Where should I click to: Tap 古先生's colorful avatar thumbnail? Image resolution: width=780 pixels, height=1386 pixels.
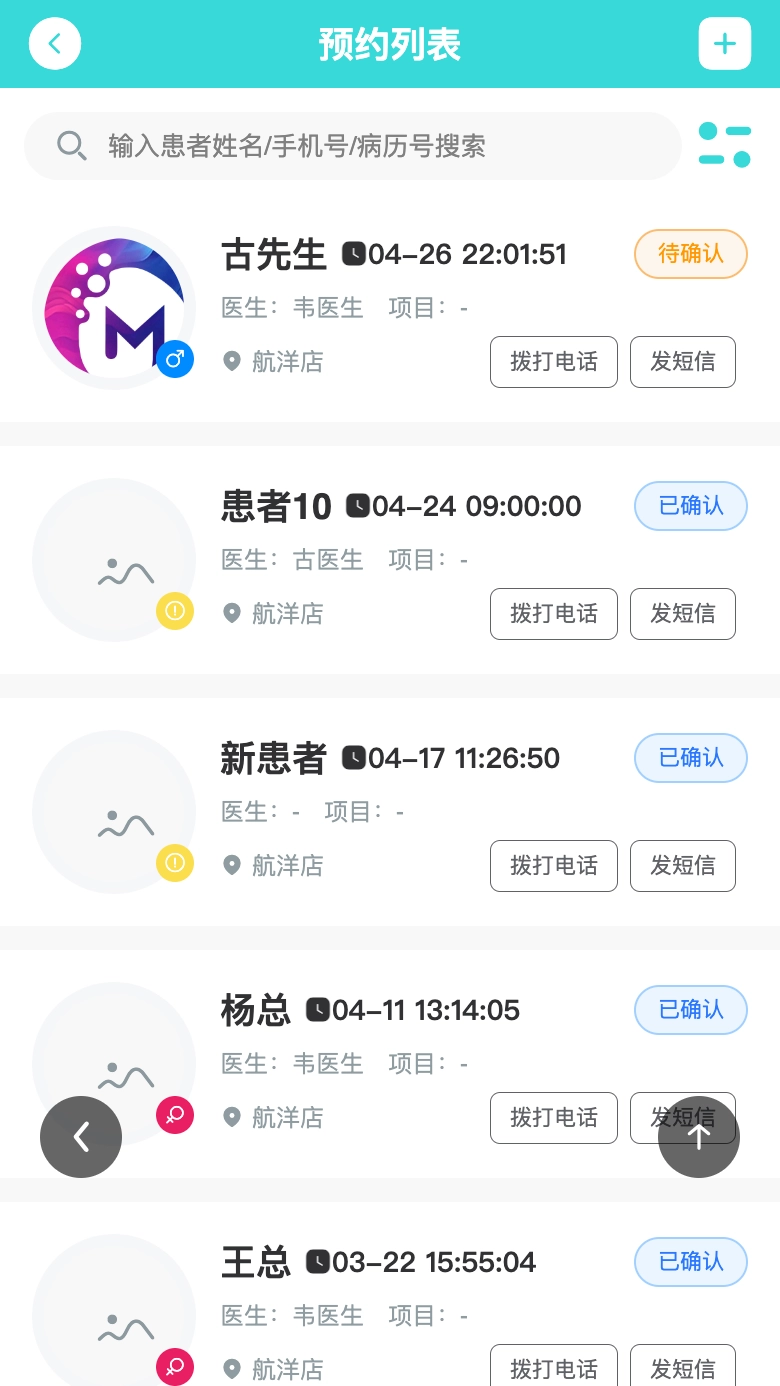pos(114,307)
